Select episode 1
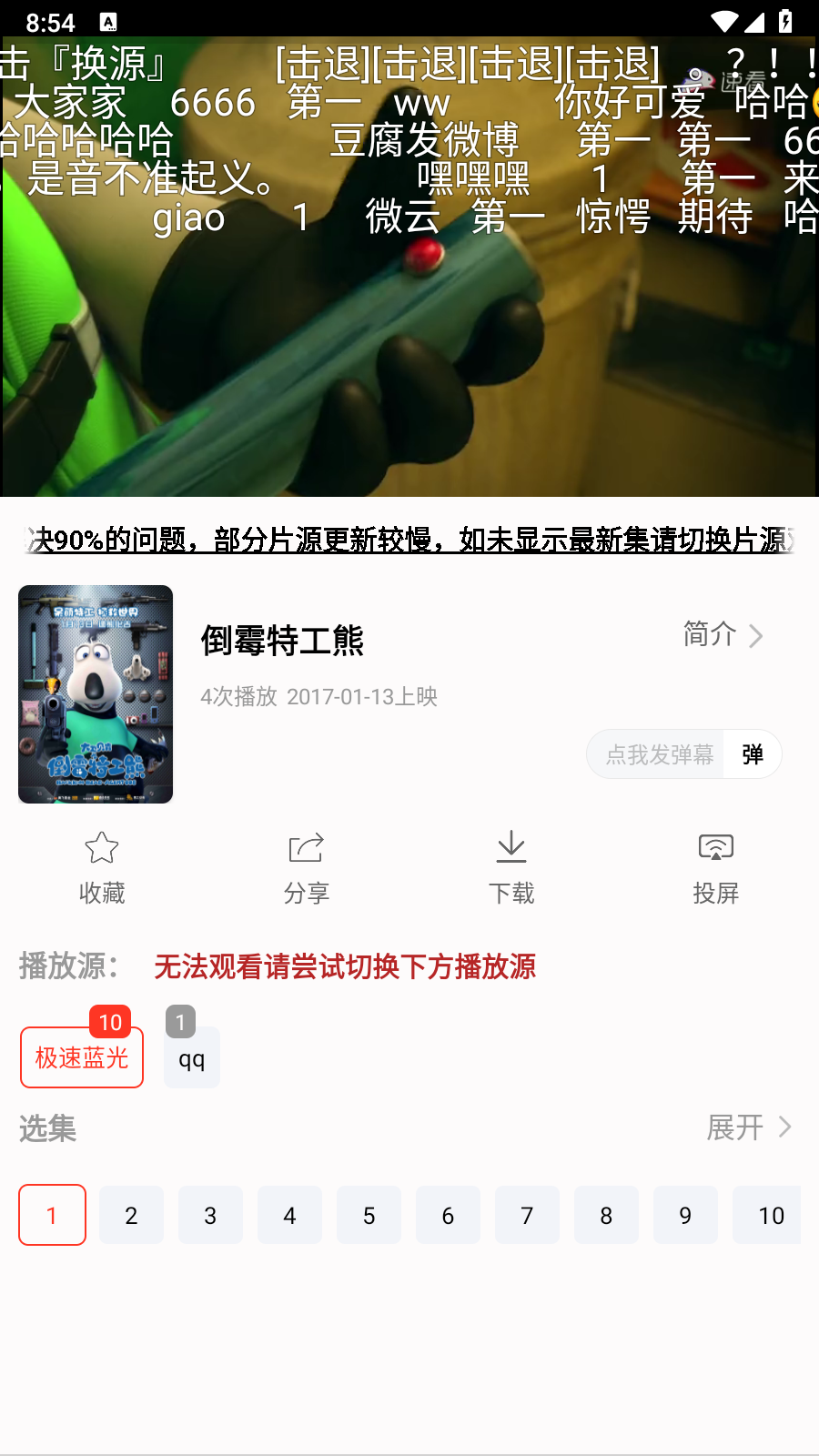 point(52,1215)
